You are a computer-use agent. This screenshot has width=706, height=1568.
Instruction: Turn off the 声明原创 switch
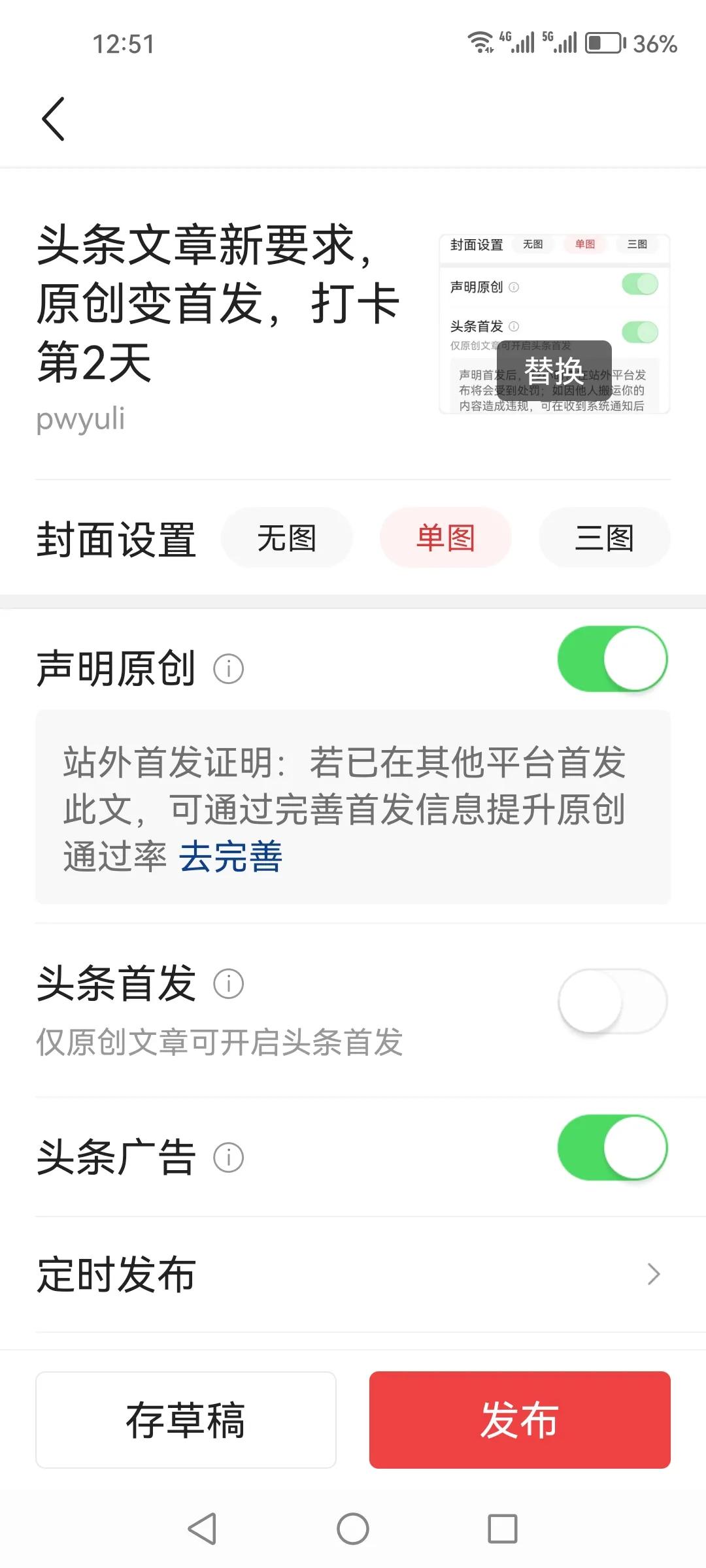(x=613, y=659)
